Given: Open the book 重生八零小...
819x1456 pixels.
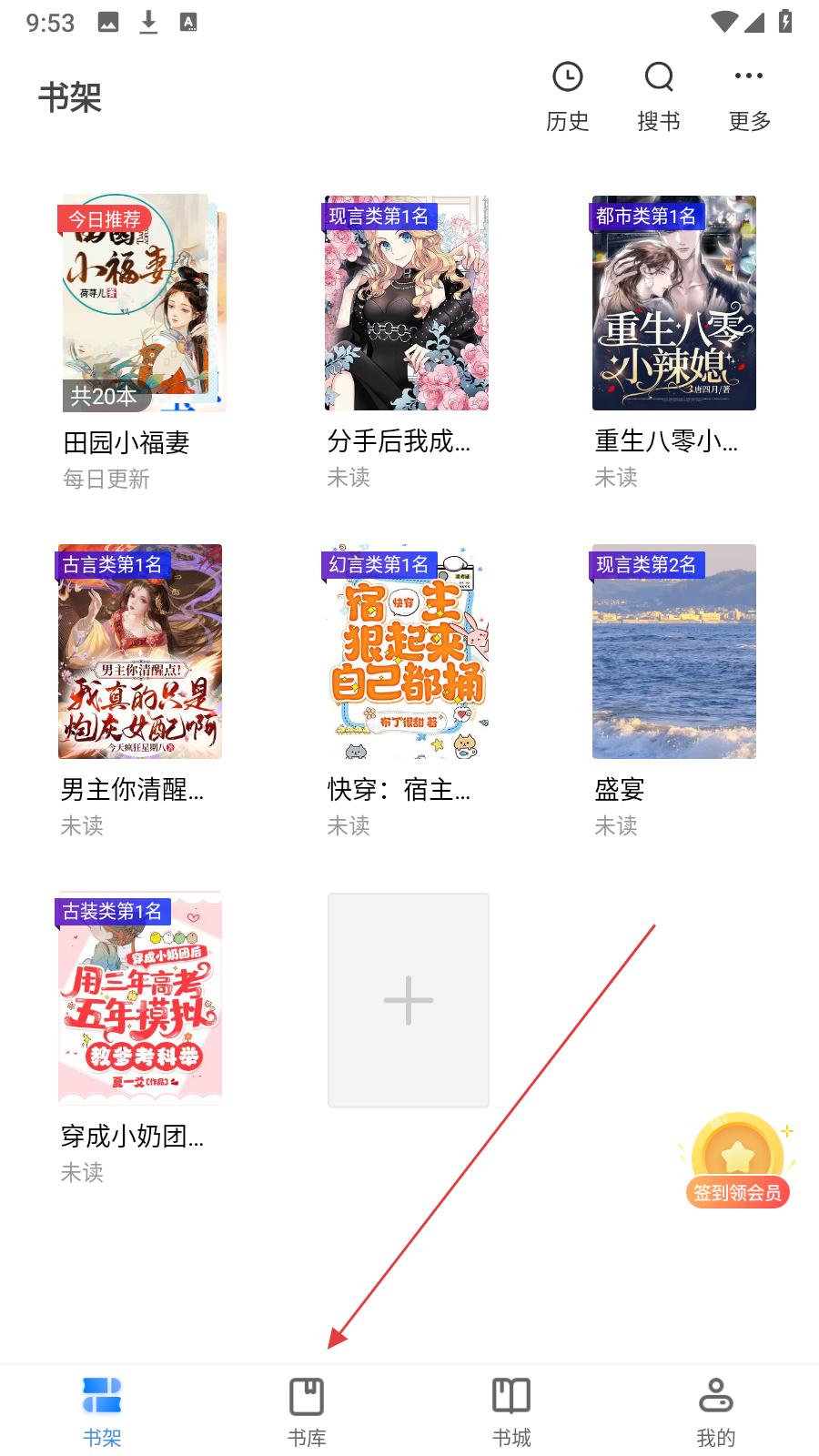Looking at the screenshot, I should pos(673,303).
